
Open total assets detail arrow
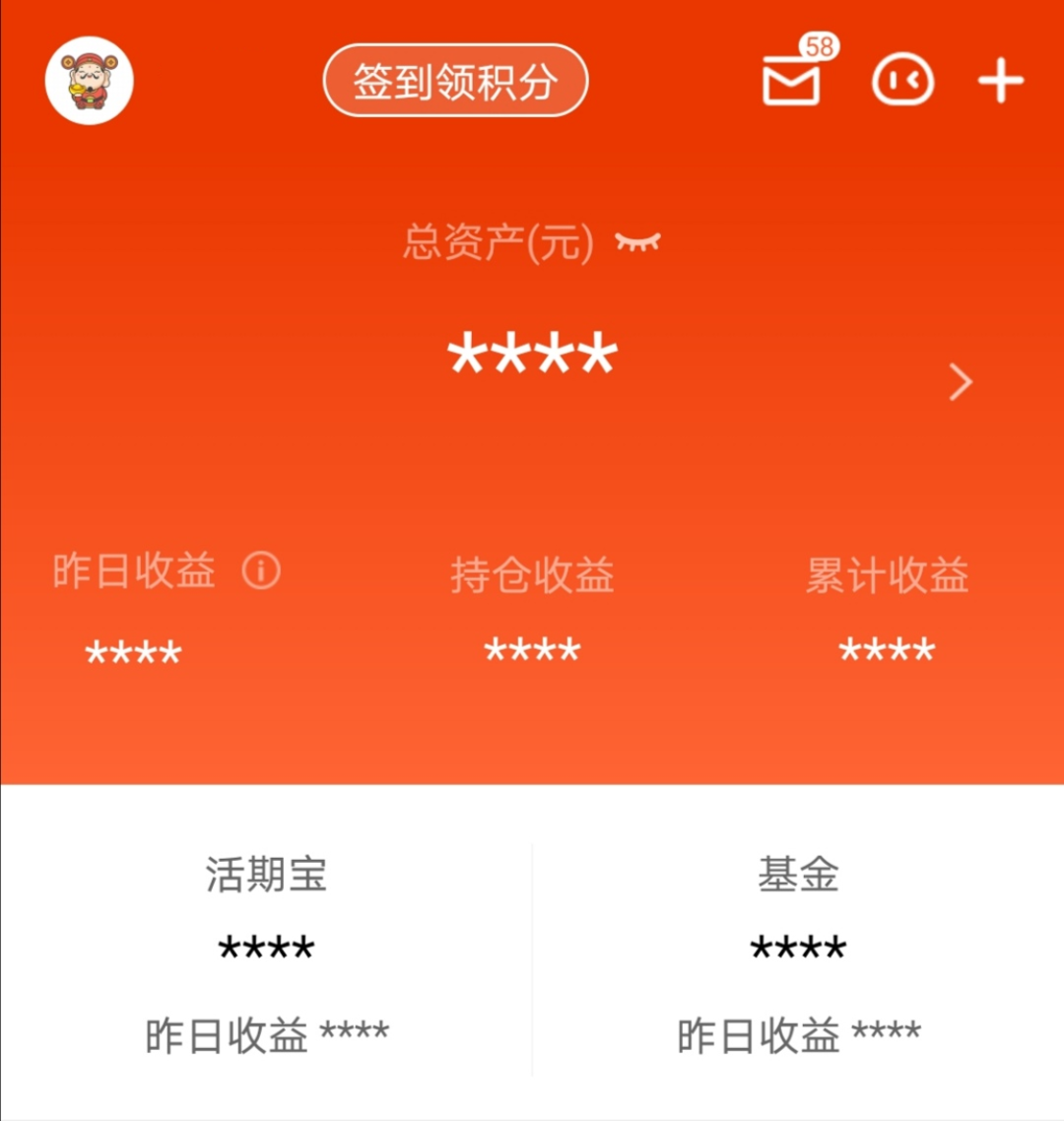click(x=961, y=381)
